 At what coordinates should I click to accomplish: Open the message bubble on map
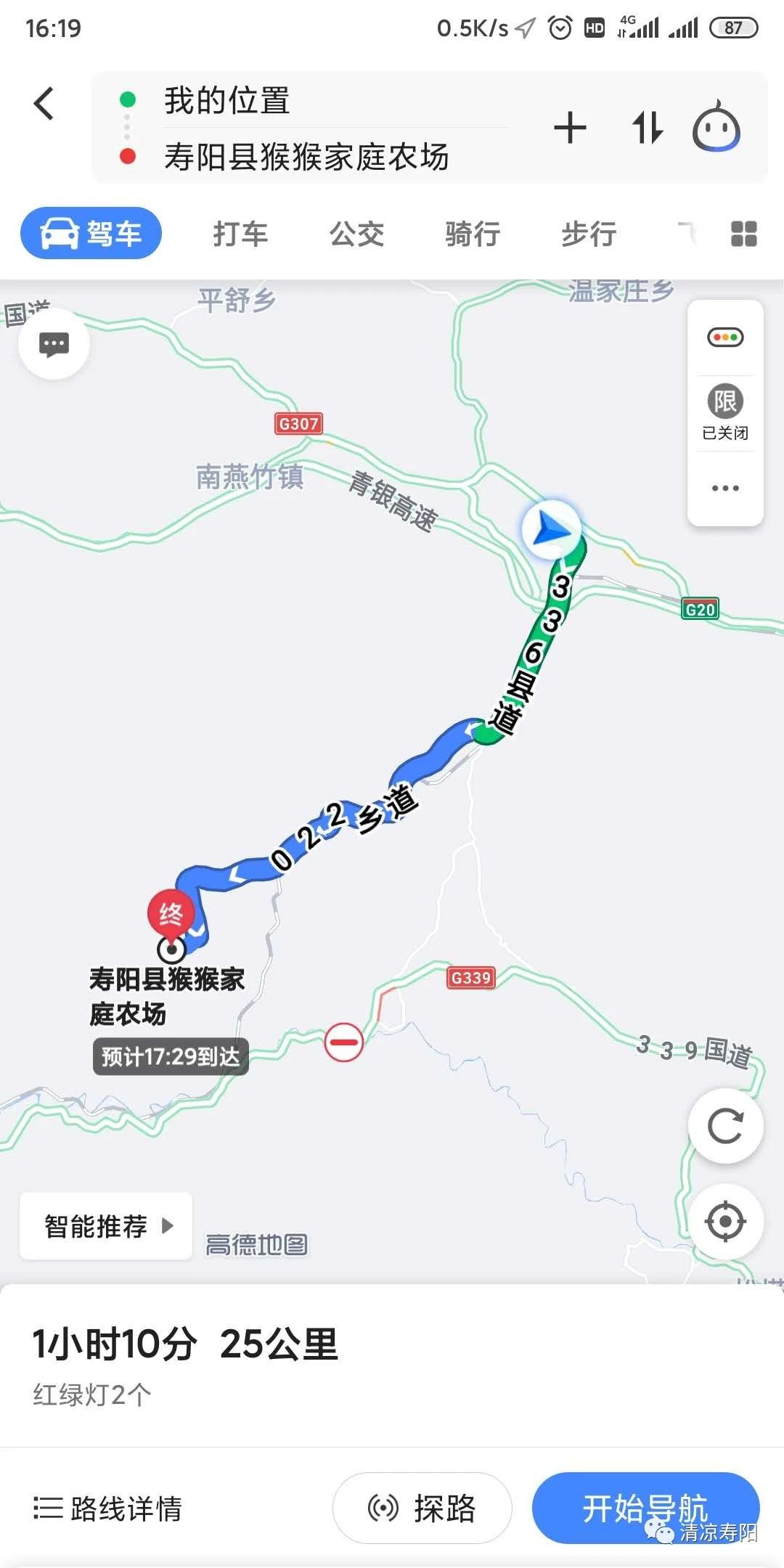click(54, 343)
